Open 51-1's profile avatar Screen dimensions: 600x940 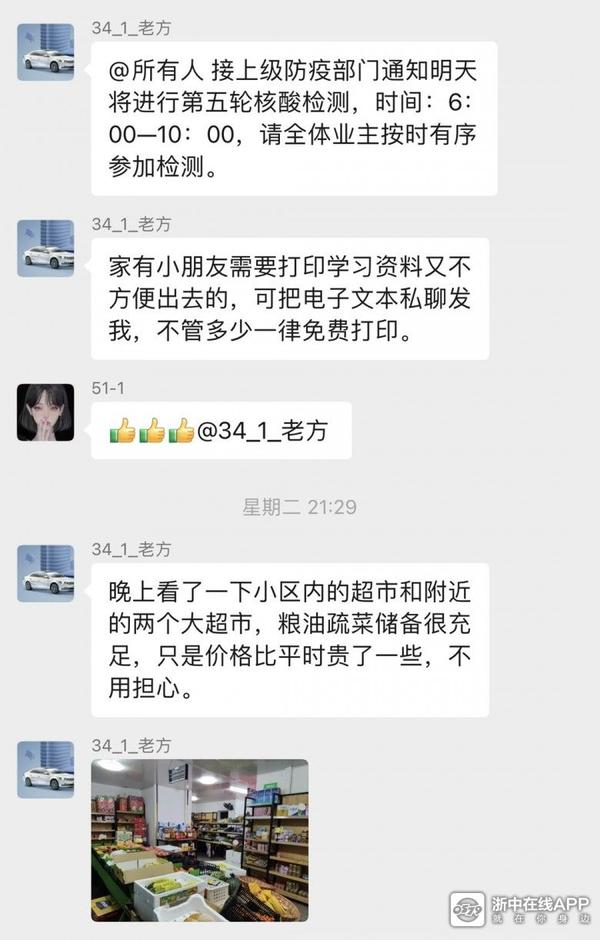(46, 412)
